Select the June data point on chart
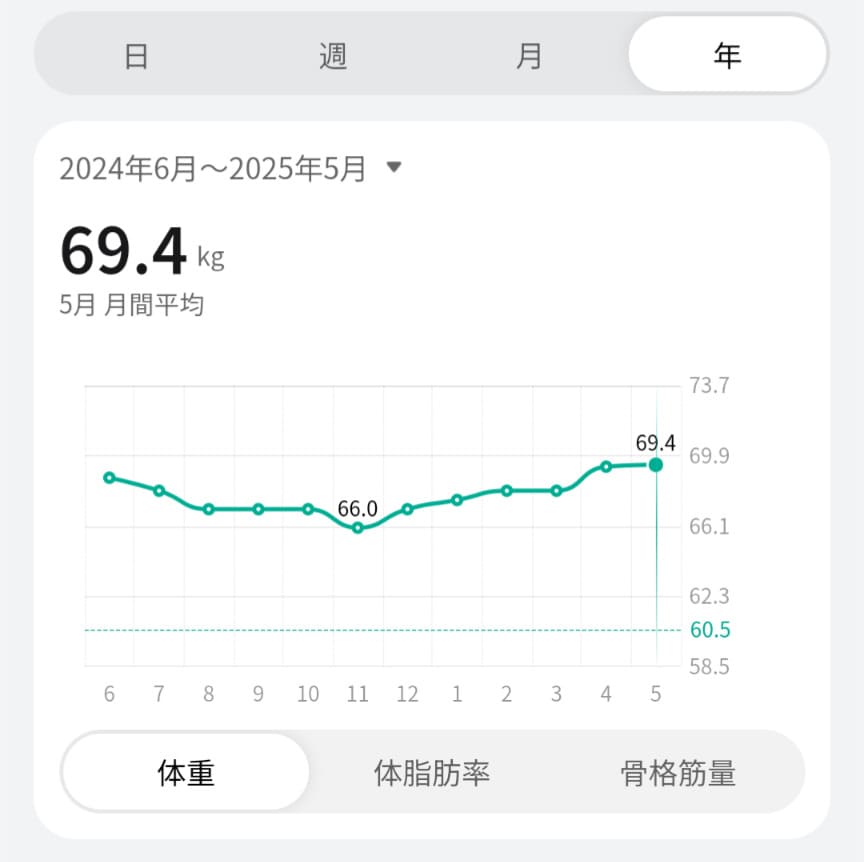The width and height of the screenshot is (864, 862). (109, 478)
